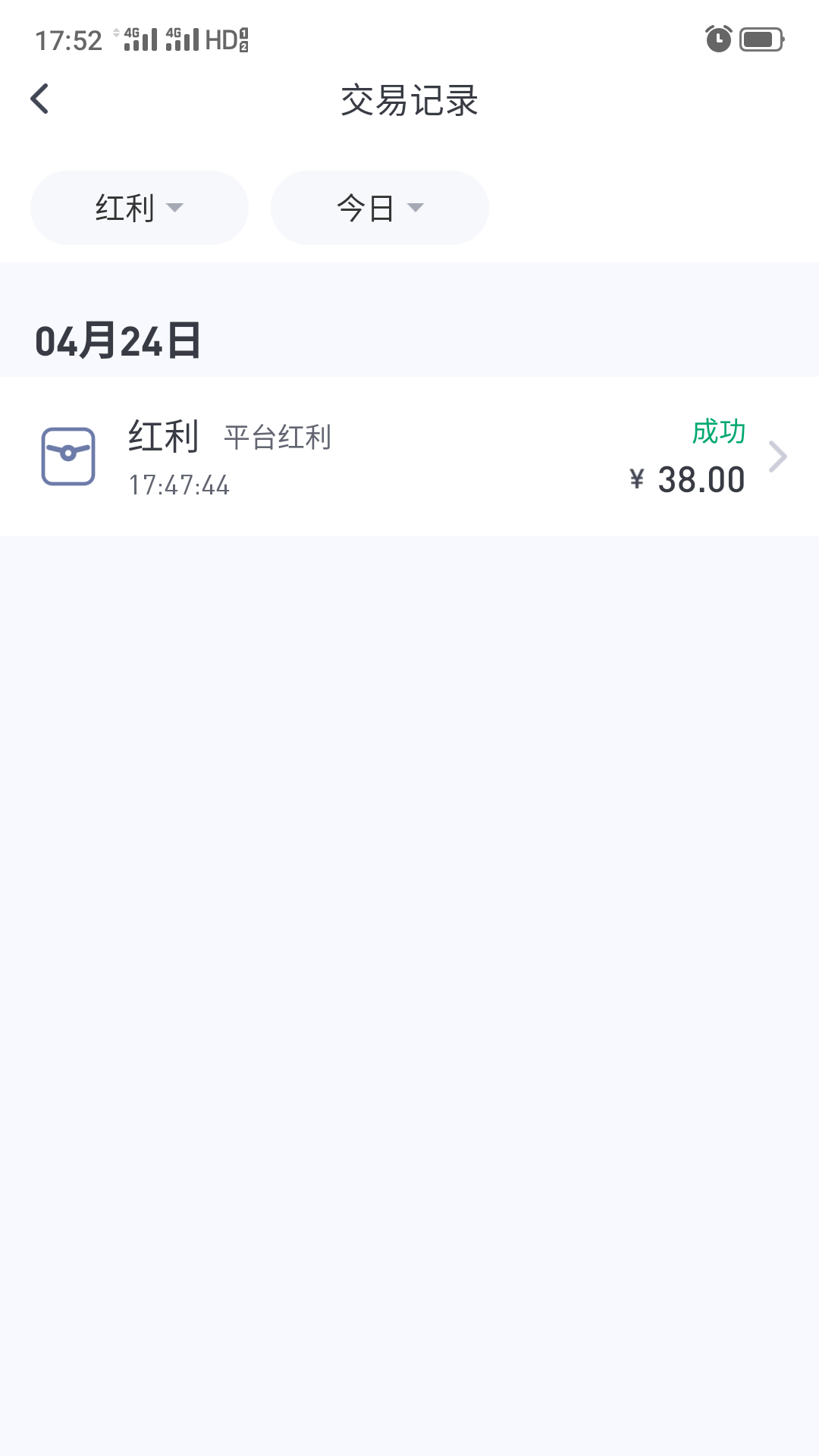
Task: Open the 今日 date range dropdown
Action: point(379,208)
